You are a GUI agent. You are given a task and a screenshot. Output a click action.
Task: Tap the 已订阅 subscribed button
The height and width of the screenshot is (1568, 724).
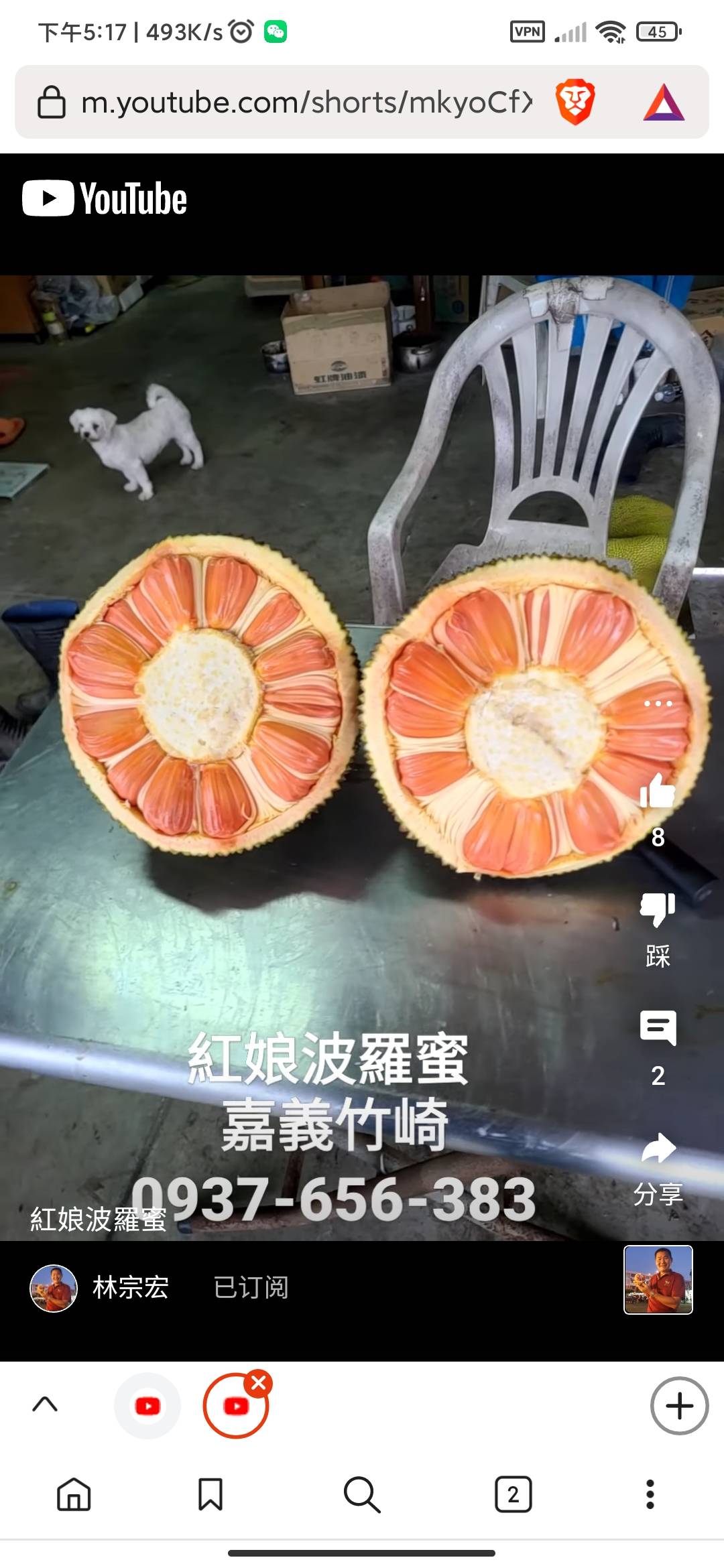pyautogui.click(x=251, y=1287)
